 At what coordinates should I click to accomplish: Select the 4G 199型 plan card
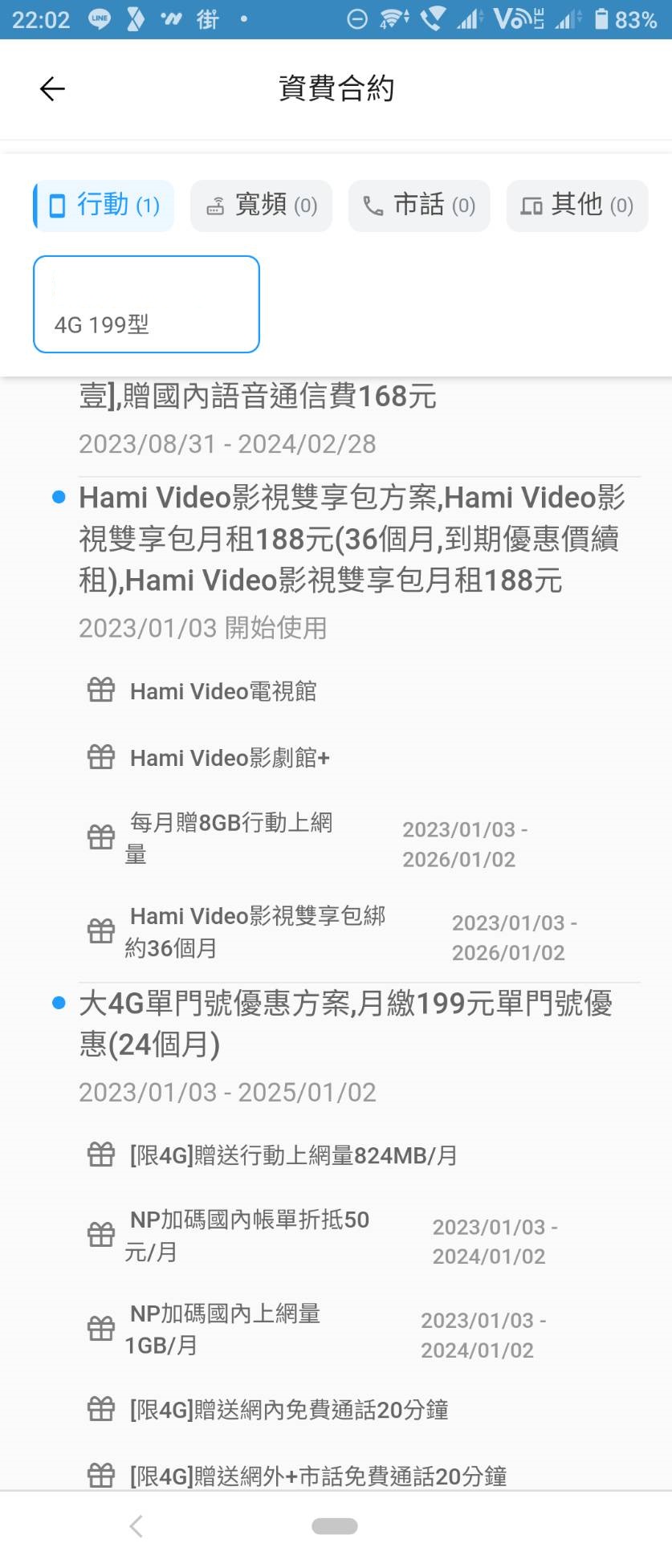click(146, 304)
